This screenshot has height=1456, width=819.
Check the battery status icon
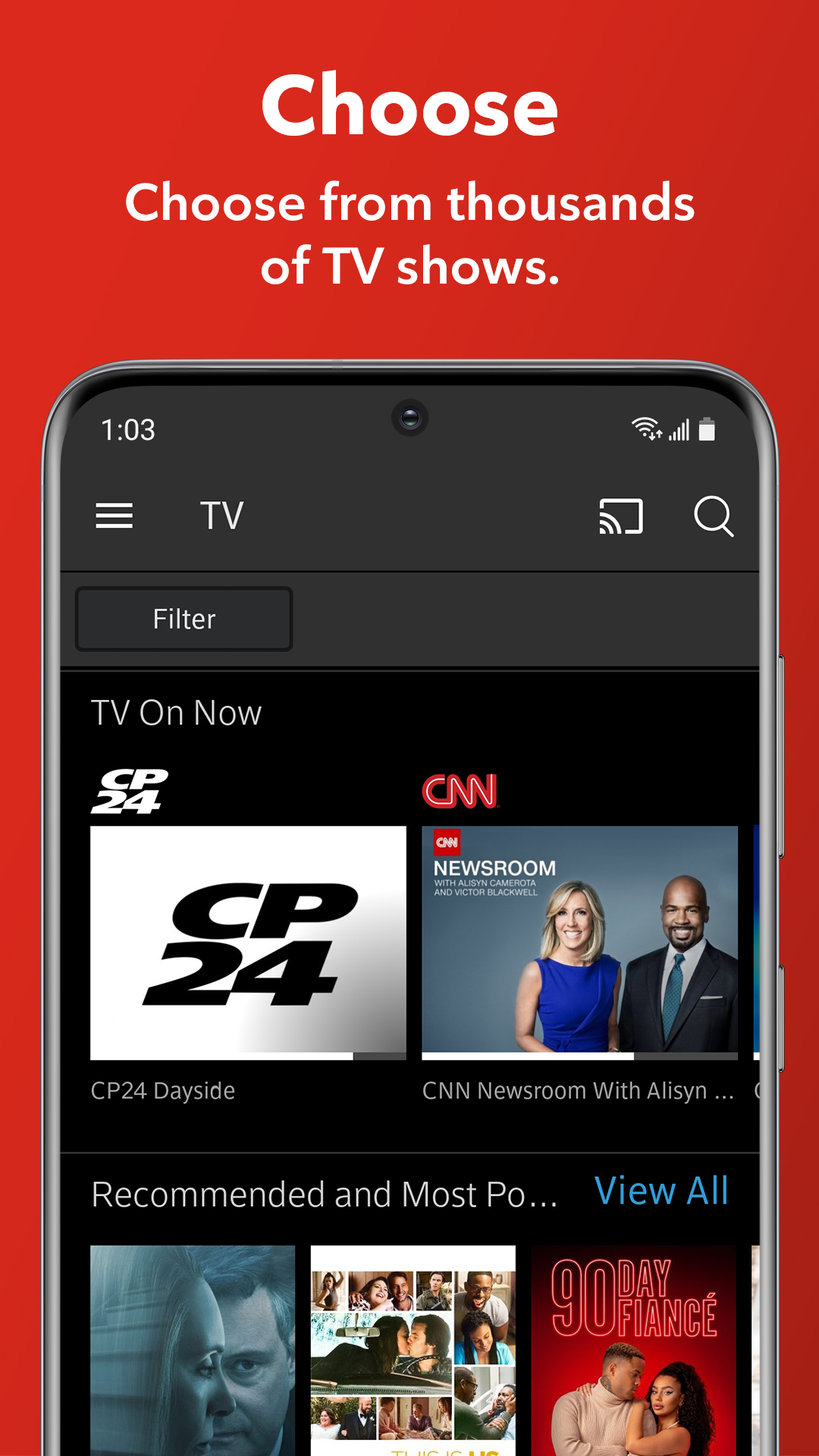708,429
